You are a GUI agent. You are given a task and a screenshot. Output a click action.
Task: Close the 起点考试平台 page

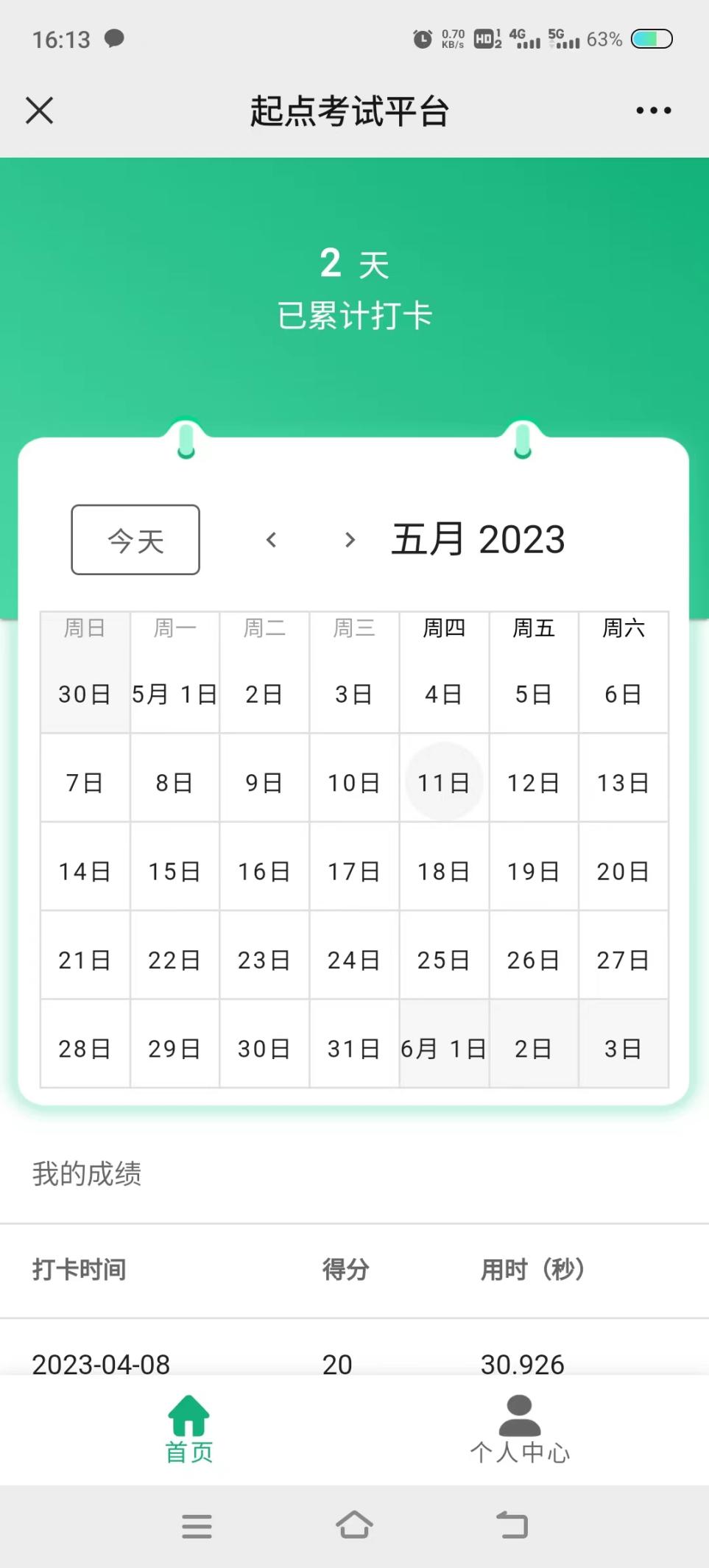pyautogui.click(x=40, y=111)
